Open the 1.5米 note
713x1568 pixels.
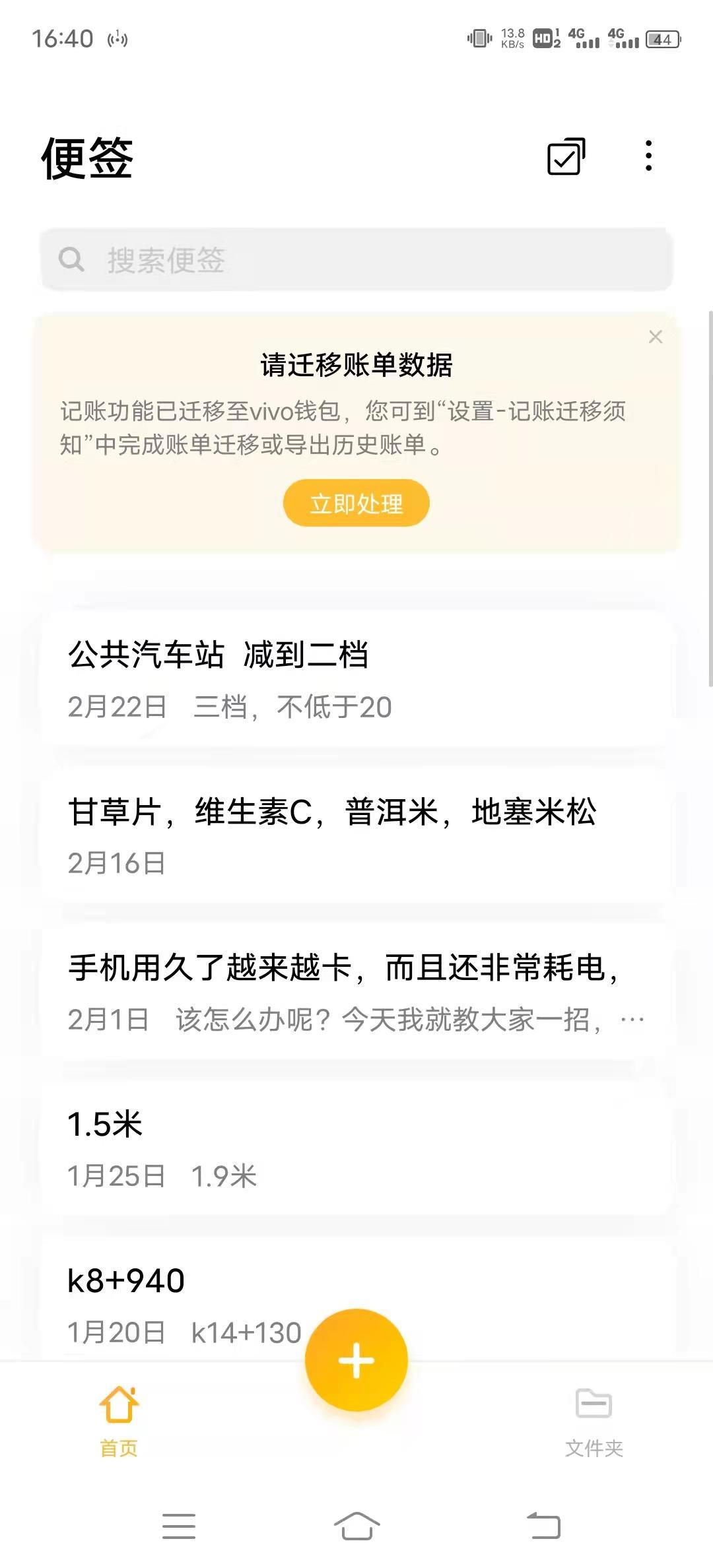click(356, 1148)
